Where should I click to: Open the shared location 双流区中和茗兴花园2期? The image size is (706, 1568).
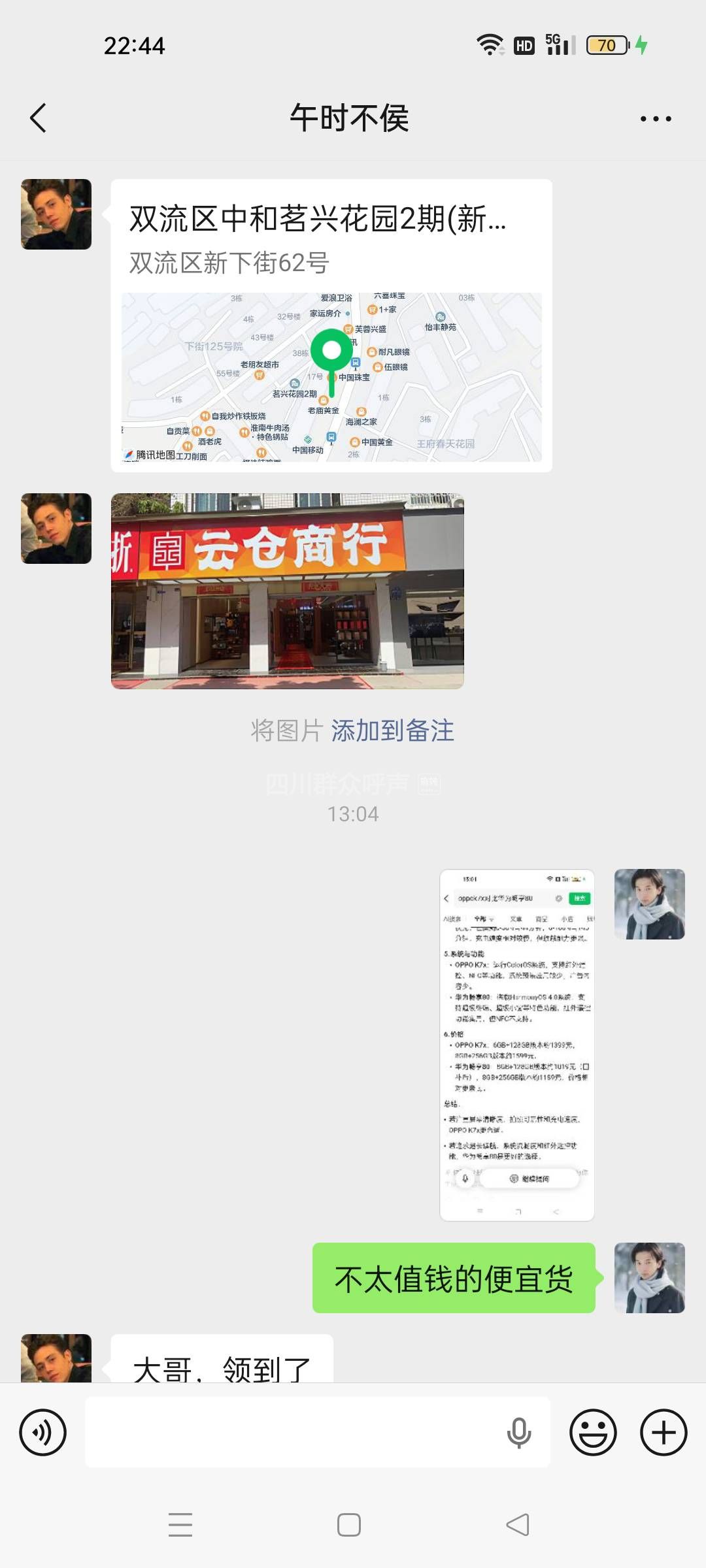(331, 325)
